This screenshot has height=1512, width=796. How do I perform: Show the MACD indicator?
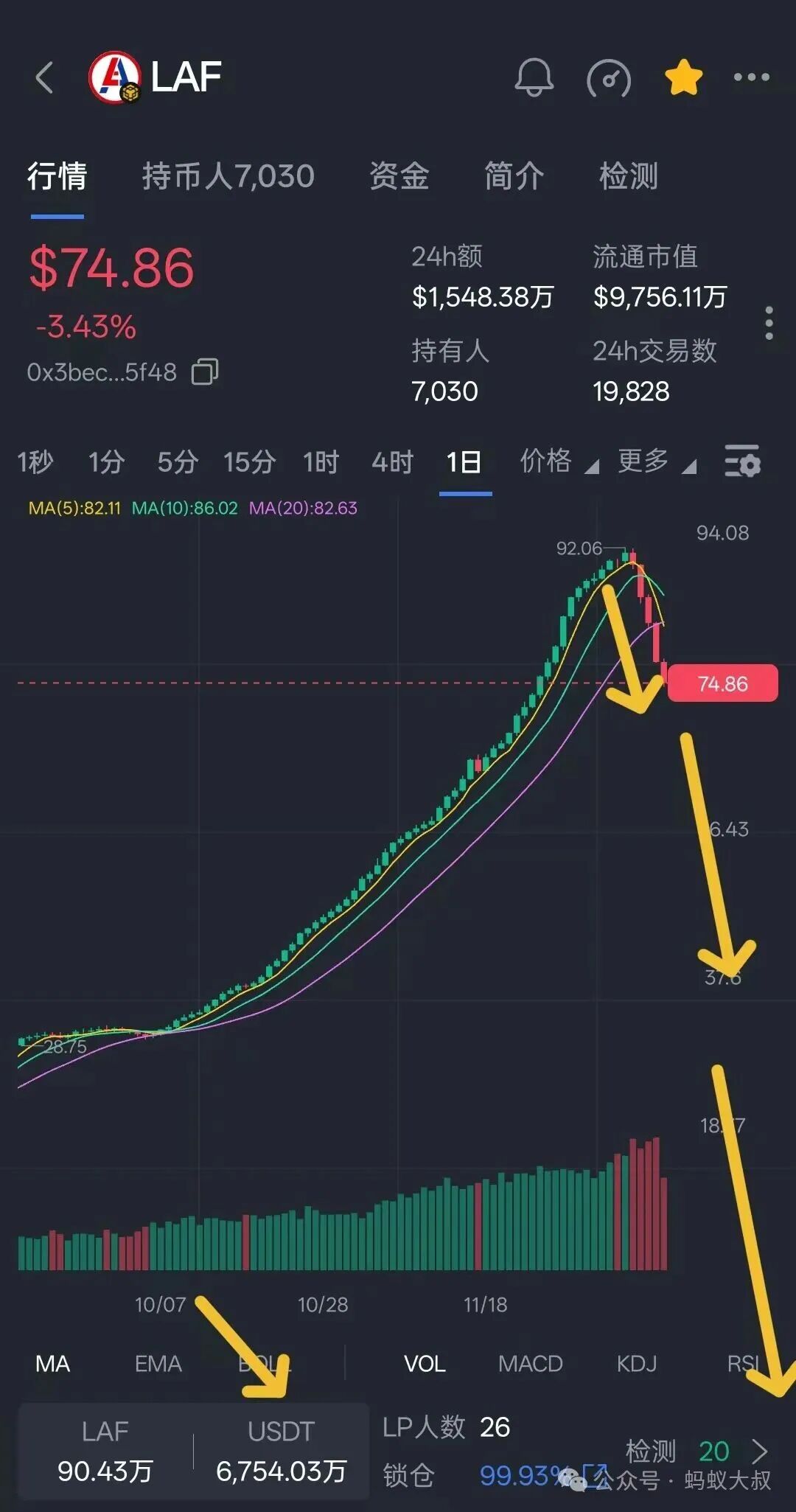[x=530, y=1364]
